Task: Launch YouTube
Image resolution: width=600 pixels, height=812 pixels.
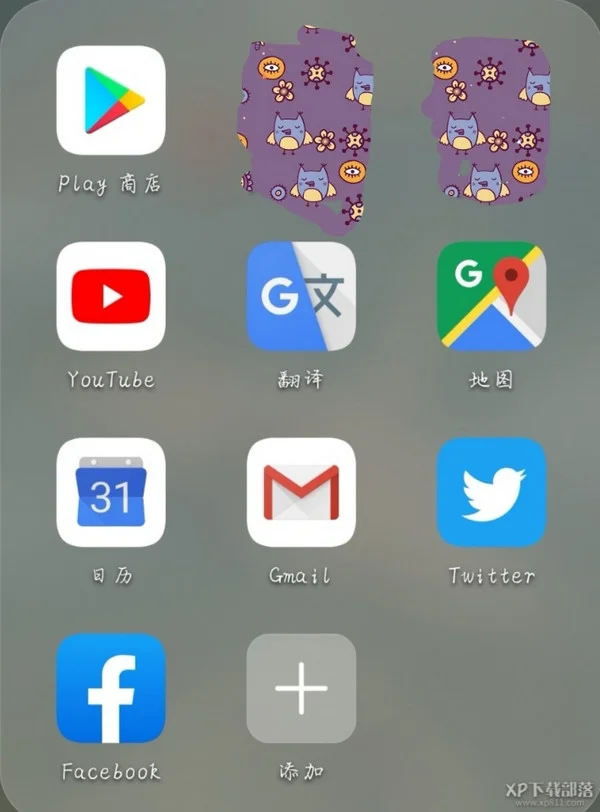Action: click(x=111, y=296)
